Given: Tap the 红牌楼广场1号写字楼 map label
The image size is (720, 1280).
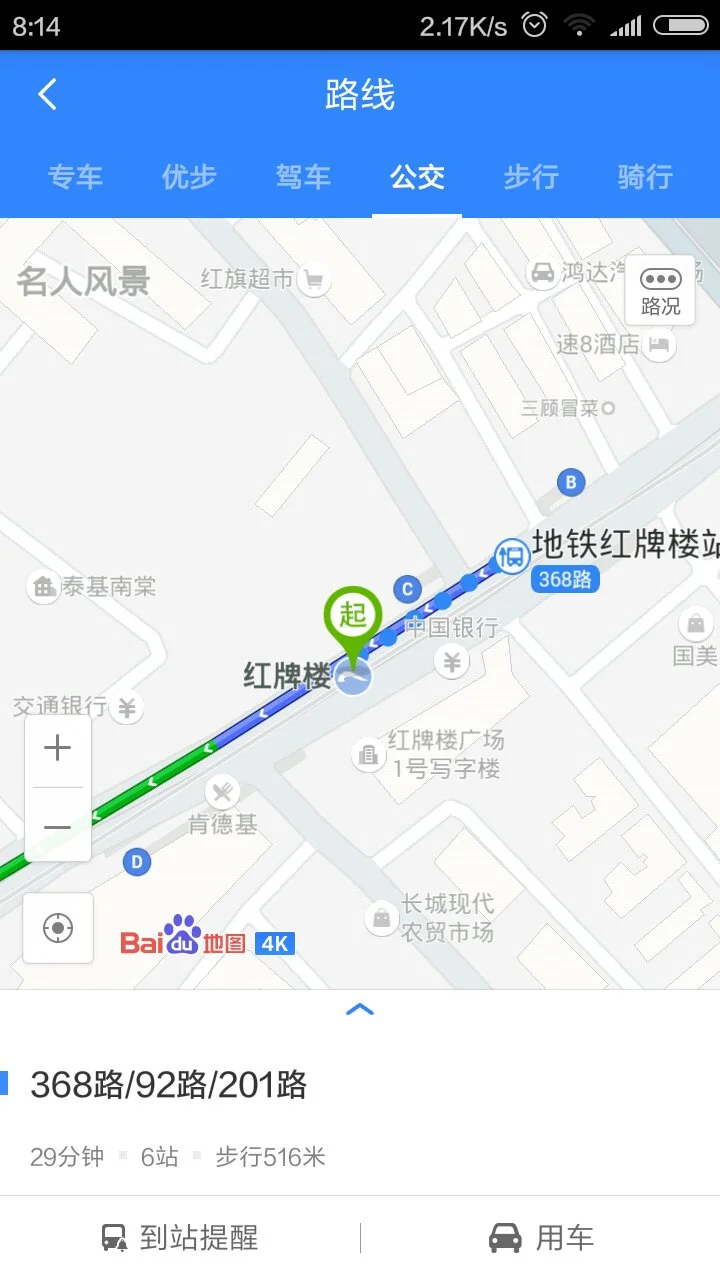Looking at the screenshot, I should point(430,753).
